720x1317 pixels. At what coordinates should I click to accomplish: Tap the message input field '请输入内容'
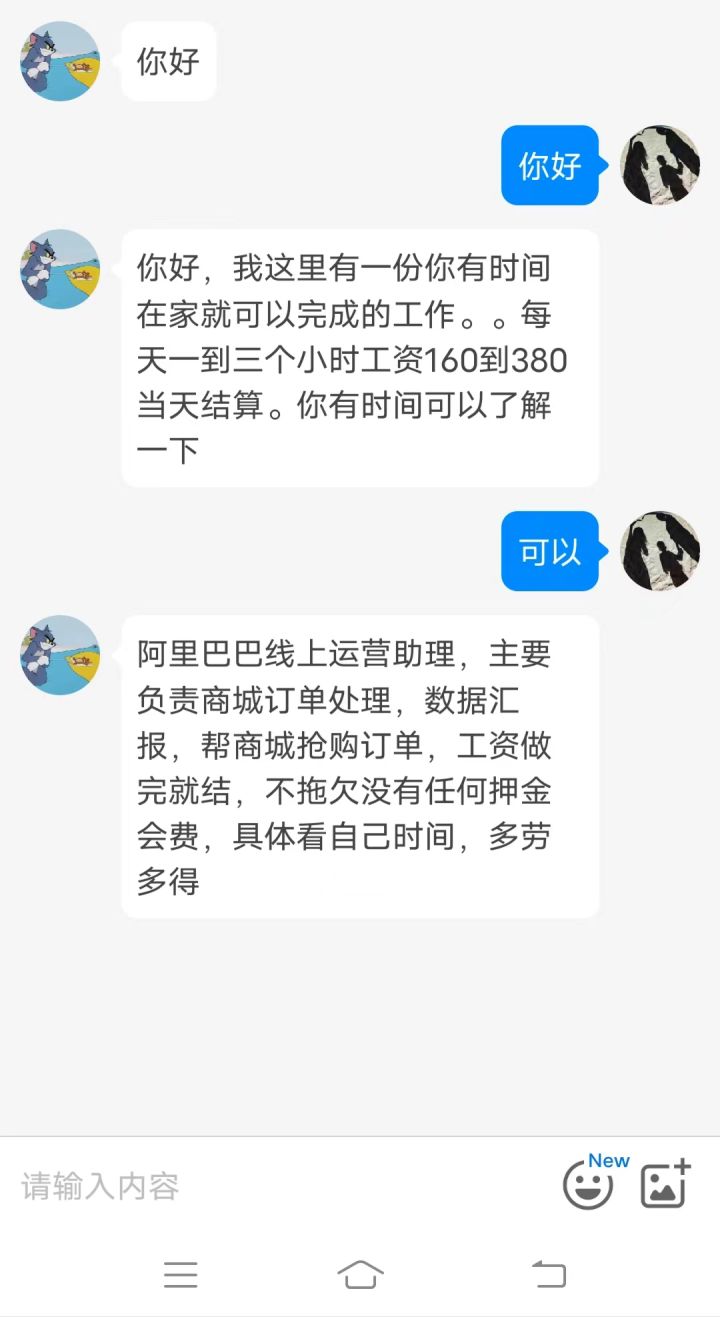tap(200, 1185)
